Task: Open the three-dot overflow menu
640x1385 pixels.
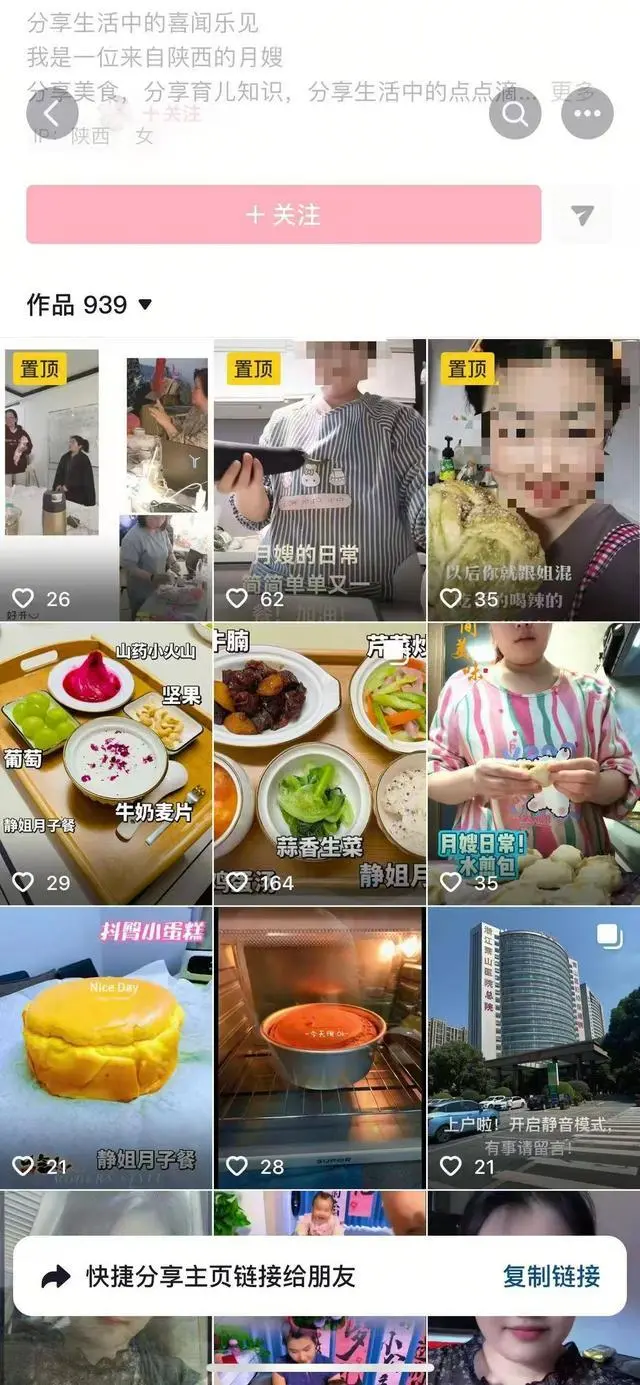Action: tap(587, 113)
